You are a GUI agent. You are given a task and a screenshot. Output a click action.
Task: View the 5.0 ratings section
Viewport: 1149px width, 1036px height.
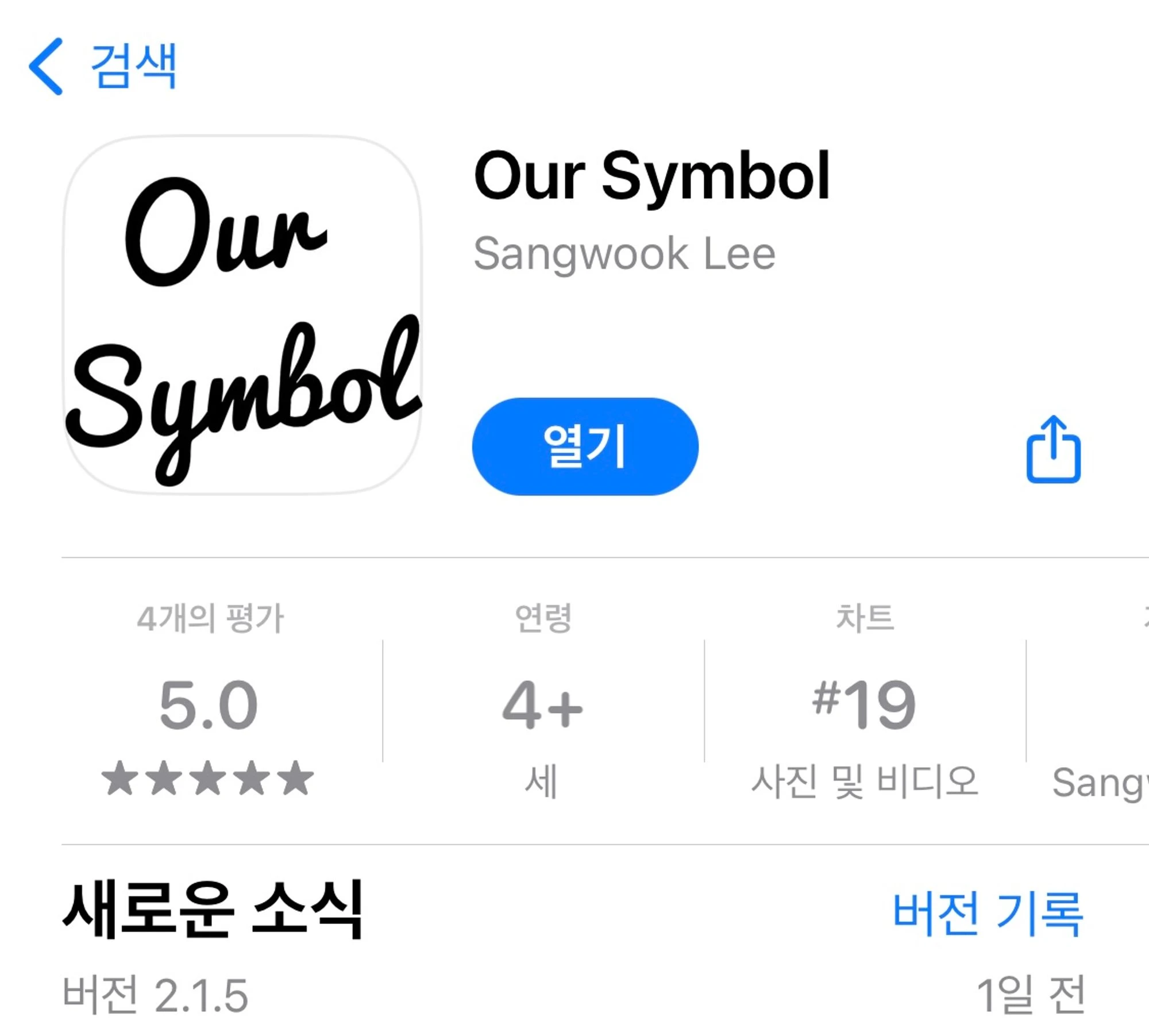tap(209, 704)
